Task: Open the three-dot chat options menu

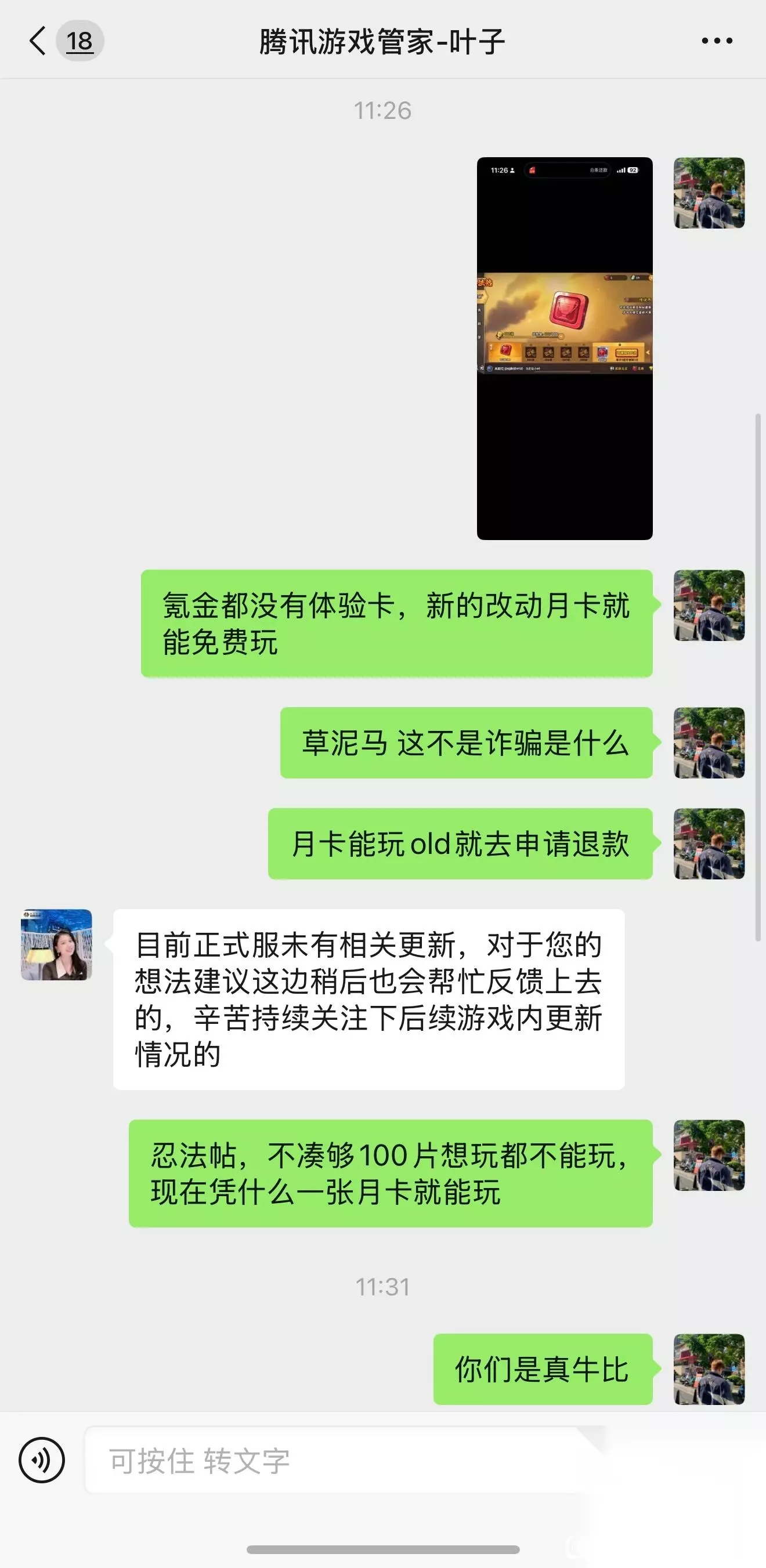Action: [717, 41]
